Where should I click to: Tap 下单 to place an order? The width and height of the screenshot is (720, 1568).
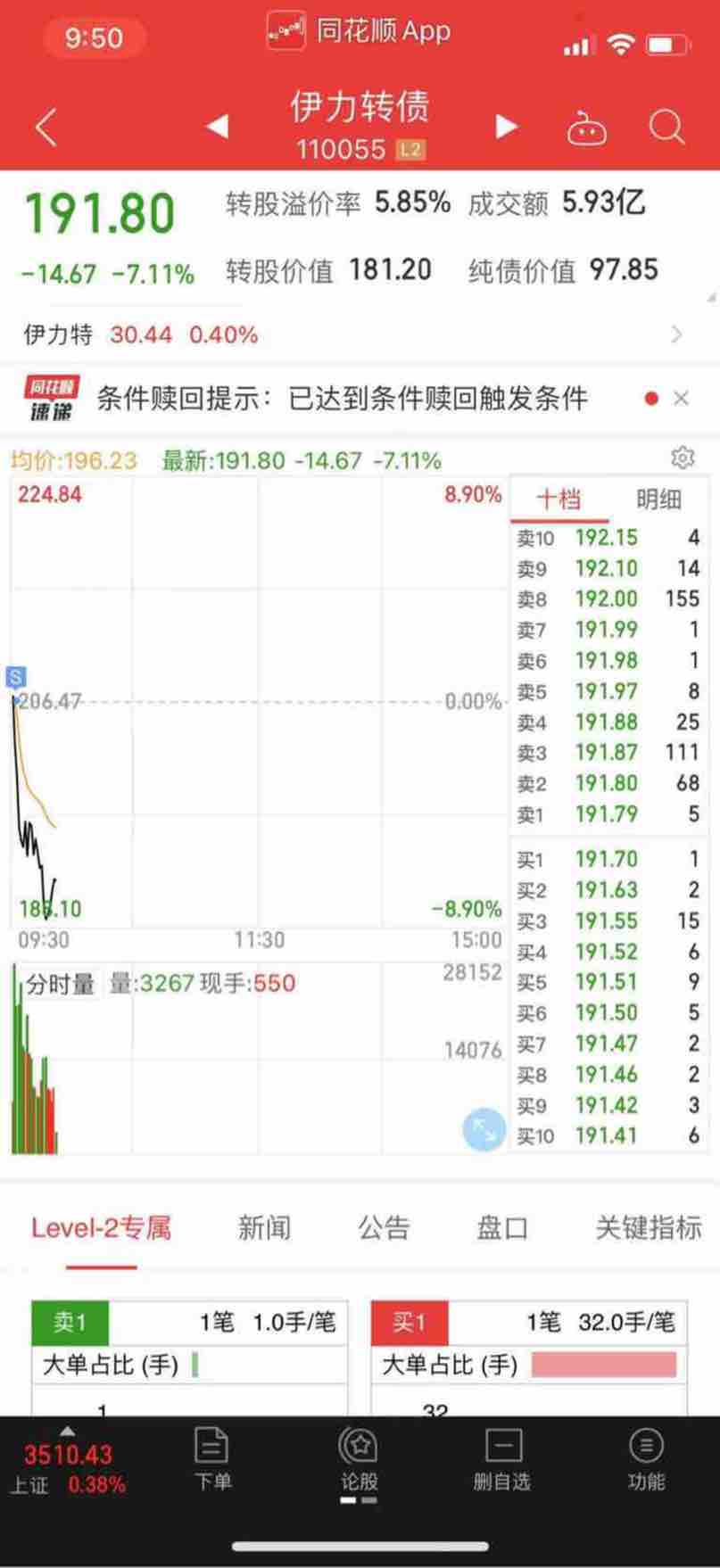tap(212, 1459)
